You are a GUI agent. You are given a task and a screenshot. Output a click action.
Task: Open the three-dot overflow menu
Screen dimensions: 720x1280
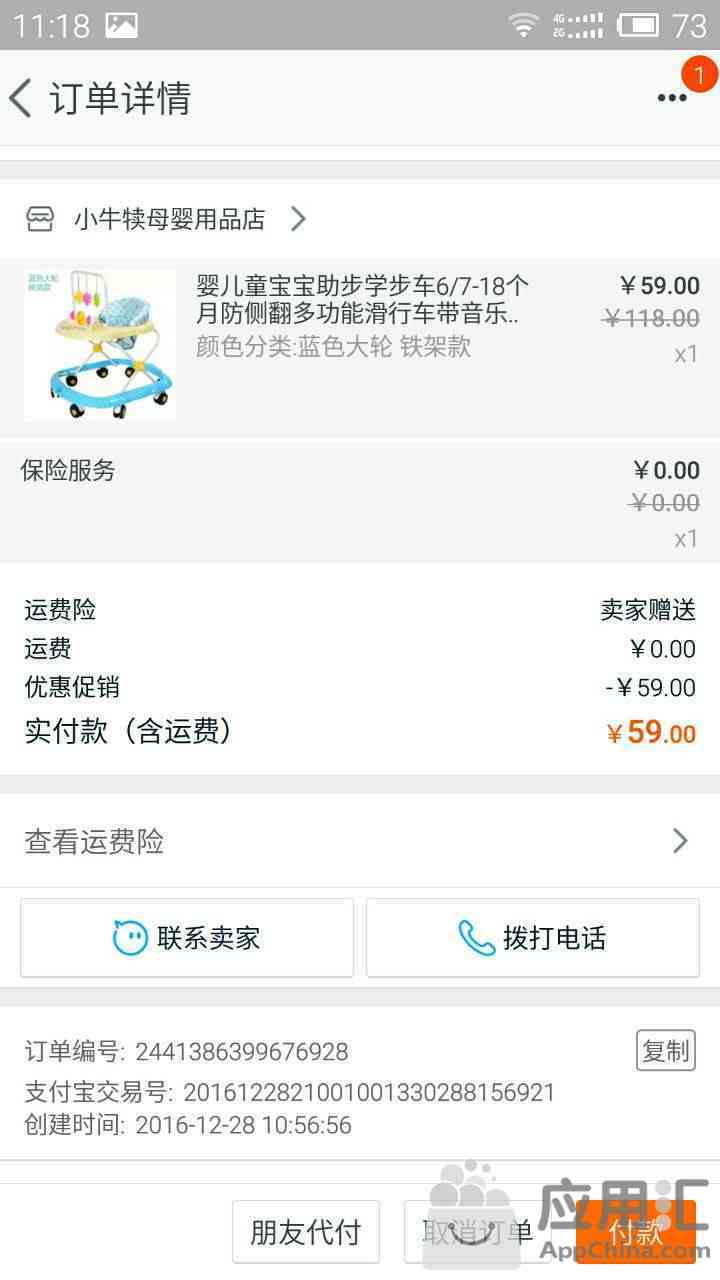[x=672, y=97]
